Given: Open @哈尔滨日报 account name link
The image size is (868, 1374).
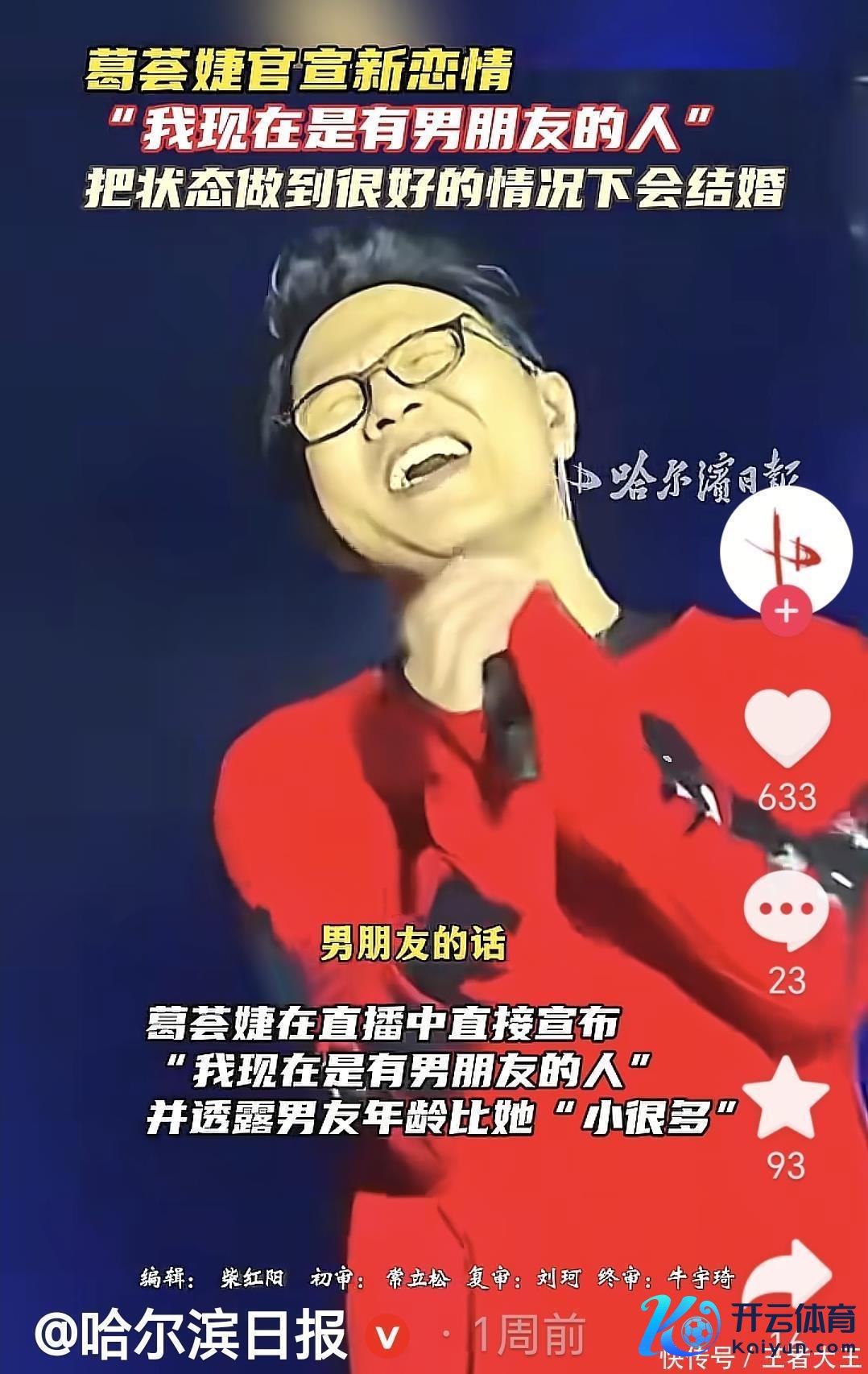Looking at the screenshot, I should click(x=192, y=1335).
